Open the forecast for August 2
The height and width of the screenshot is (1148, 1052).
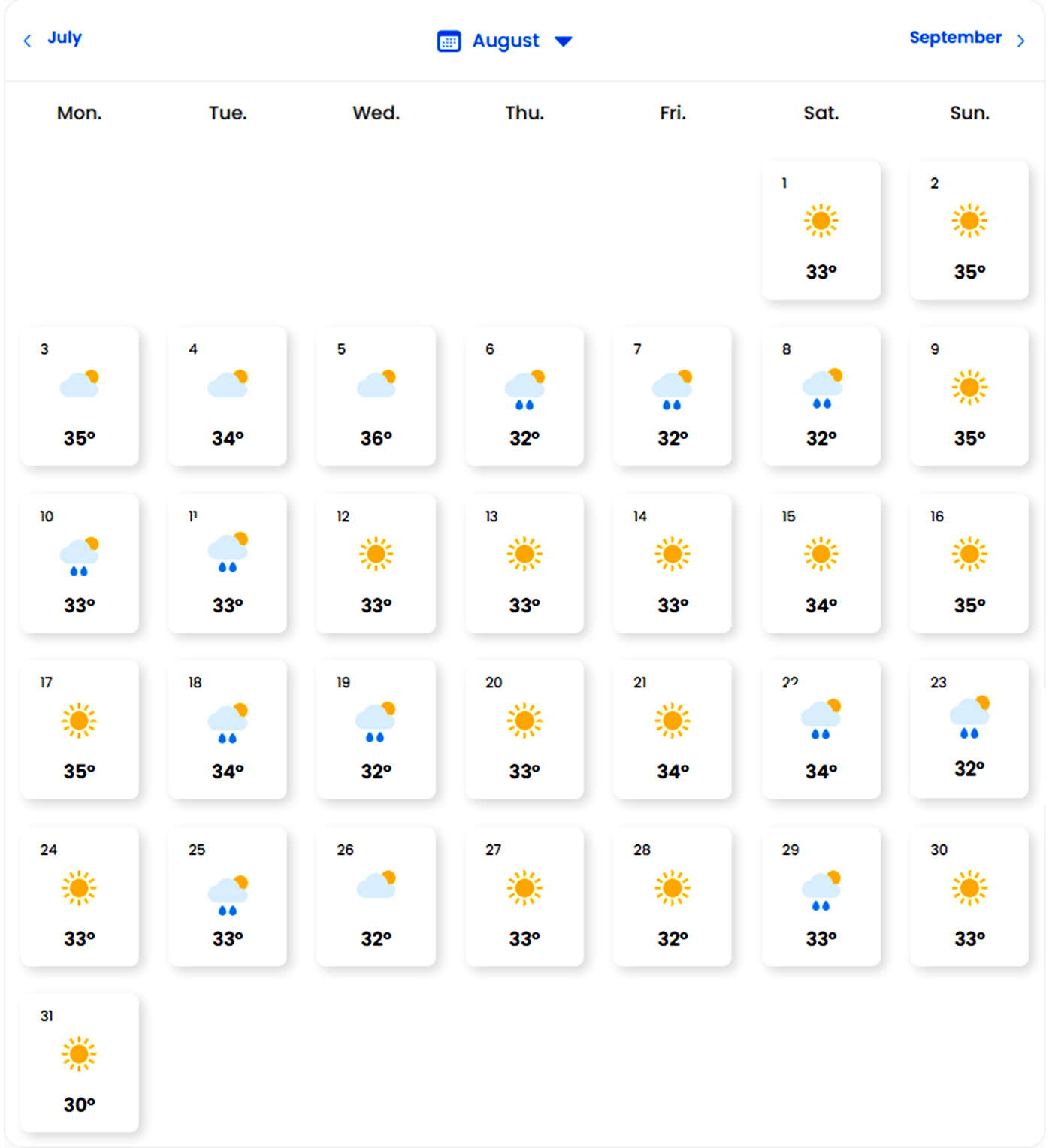(969, 230)
